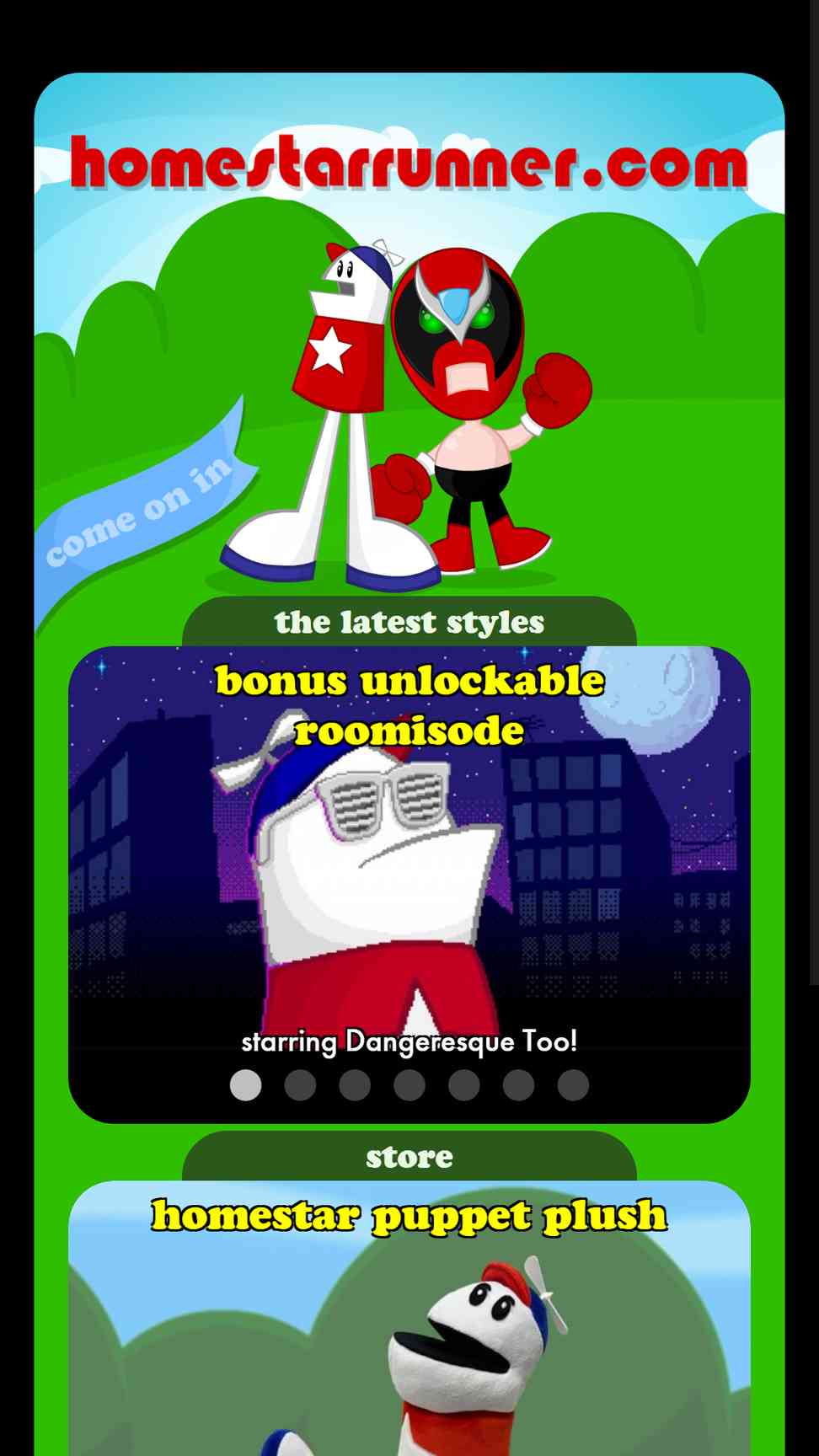
Task: Jump to the second carousel dot
Action: (300, 1084)
